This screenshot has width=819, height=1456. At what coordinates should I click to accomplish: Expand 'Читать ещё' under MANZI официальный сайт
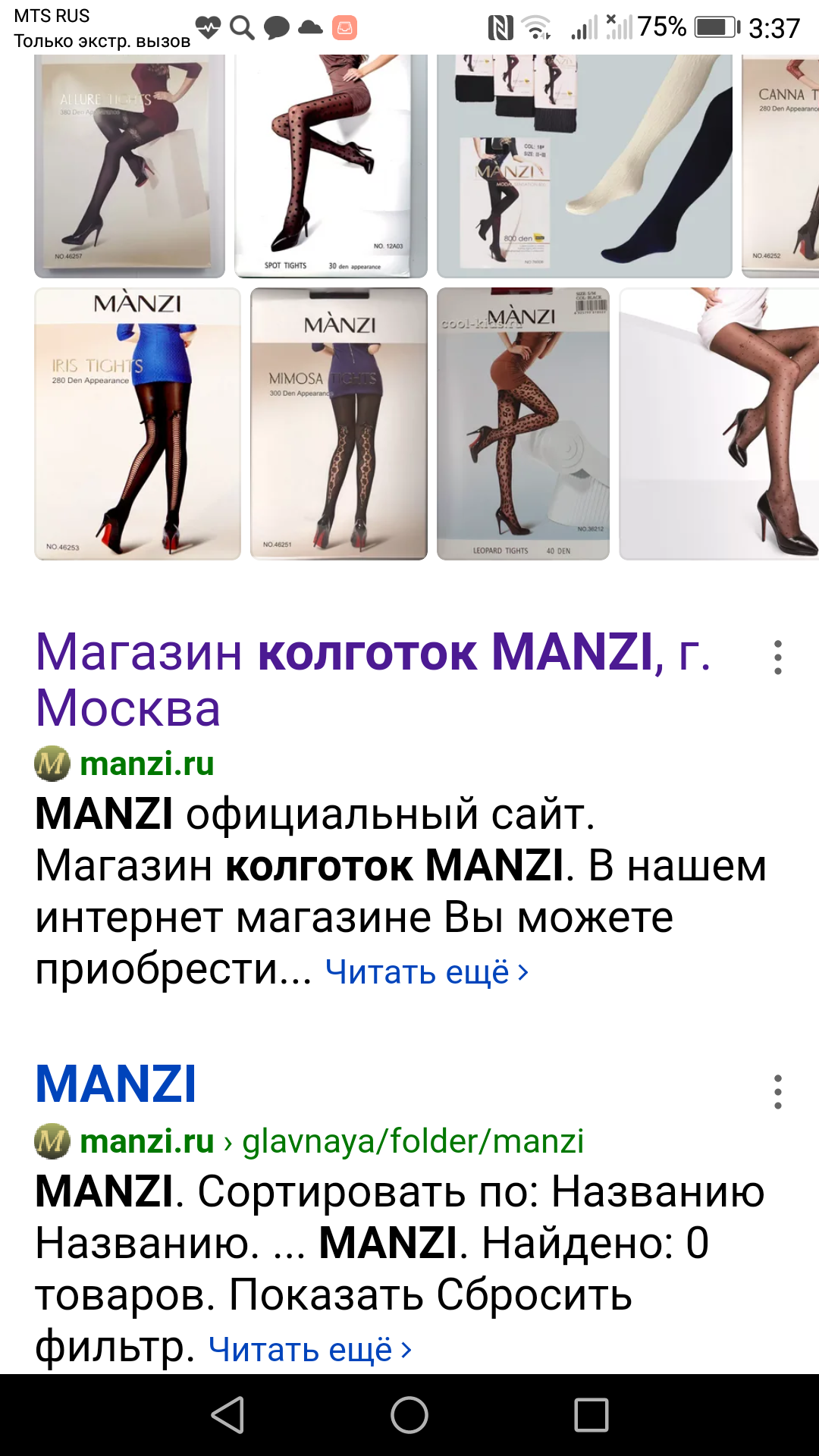point(426,972)
